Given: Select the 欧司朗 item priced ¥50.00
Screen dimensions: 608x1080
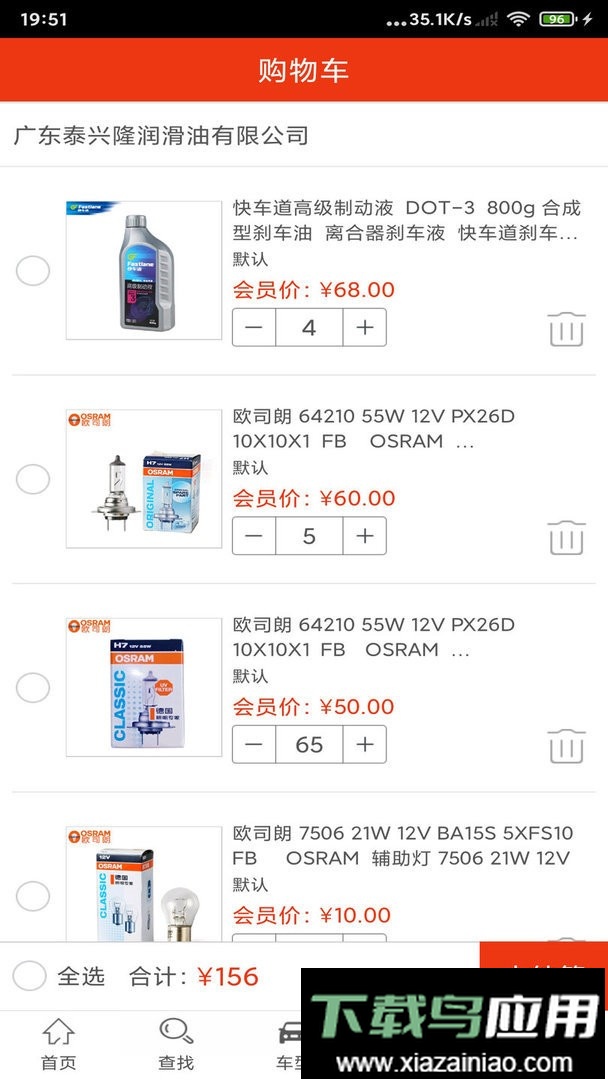Looking at the screenshot, I should coord(33,688).
